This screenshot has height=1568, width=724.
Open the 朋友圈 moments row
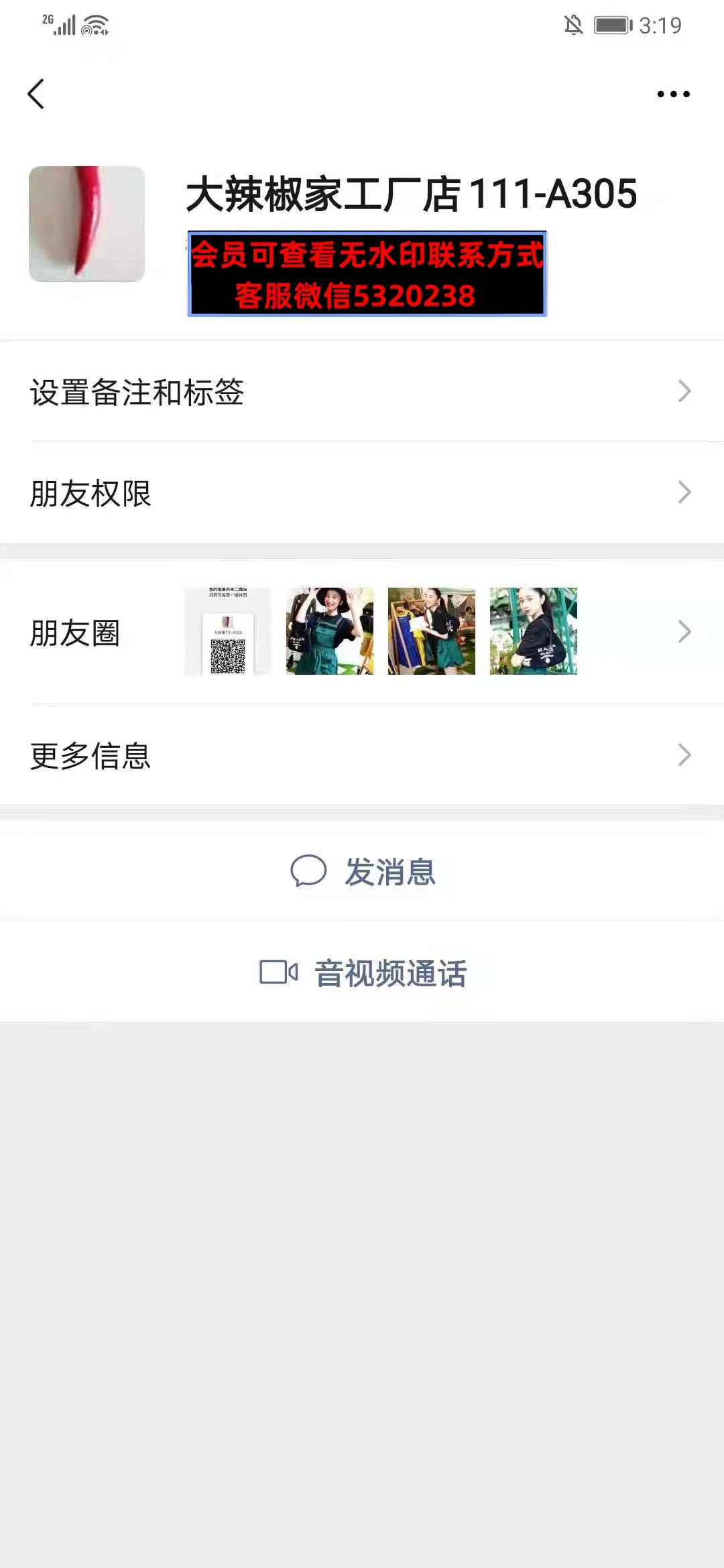click(362, 632)
